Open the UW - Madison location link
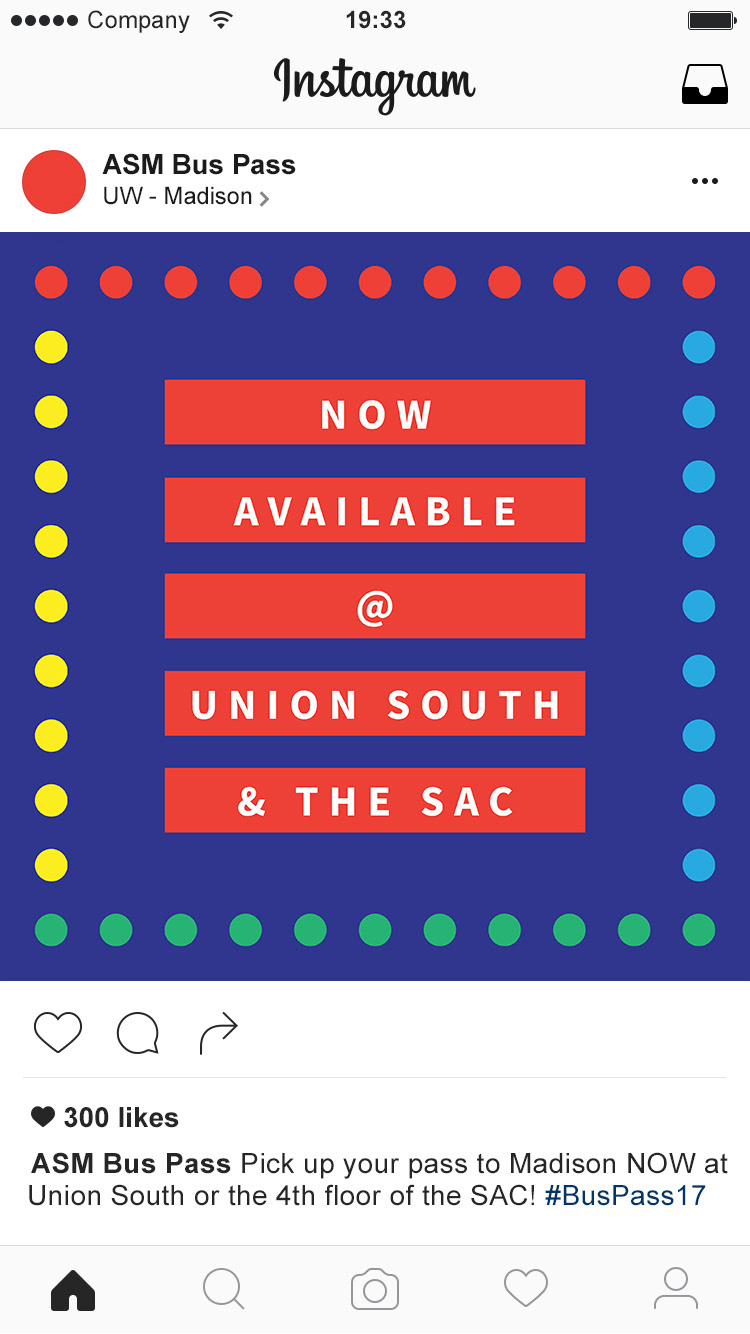This screenshot has height=1334, width=750. pos(186,197)
